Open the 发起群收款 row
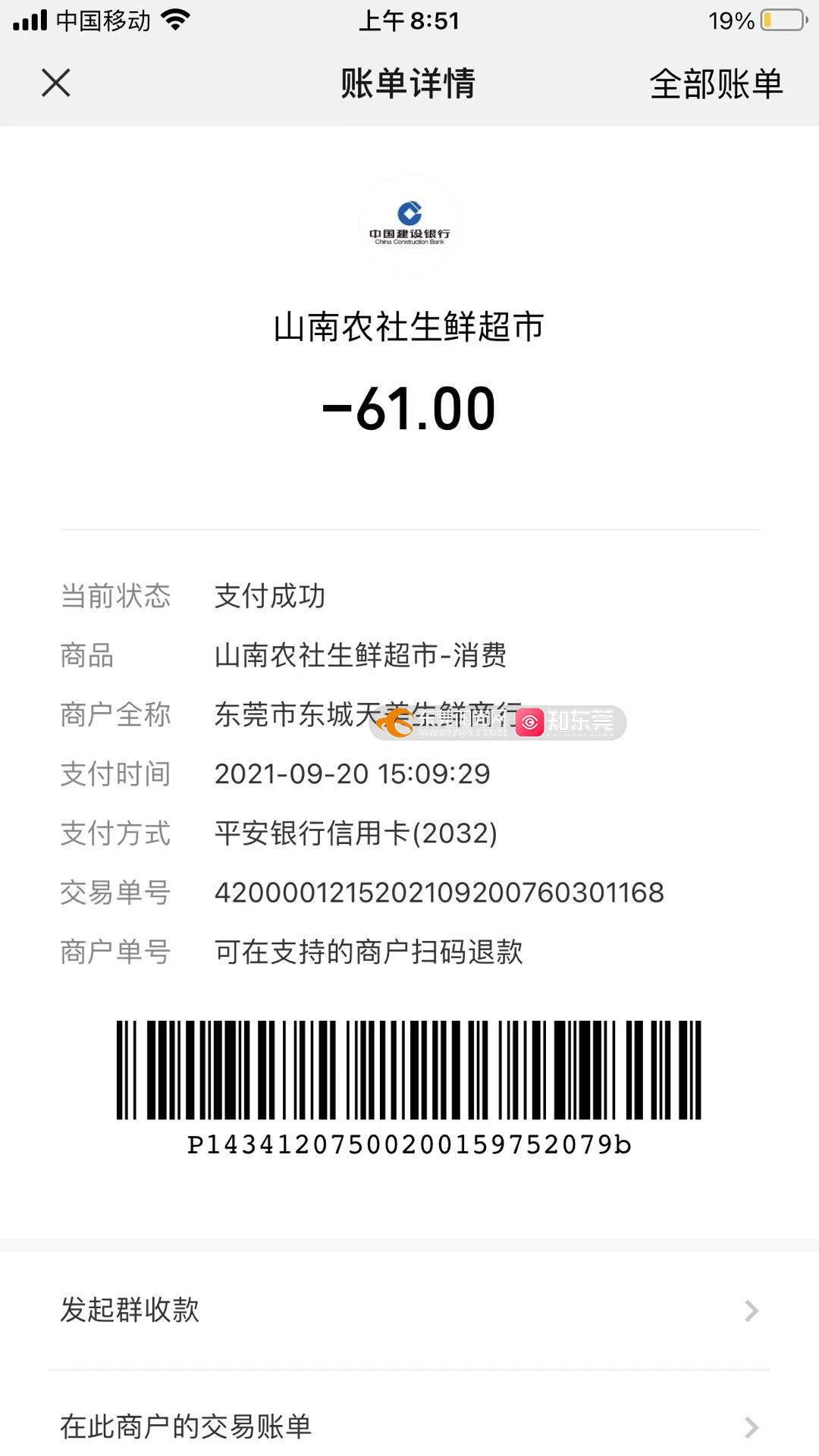The image size is (819, 1456). point(409,1310)
